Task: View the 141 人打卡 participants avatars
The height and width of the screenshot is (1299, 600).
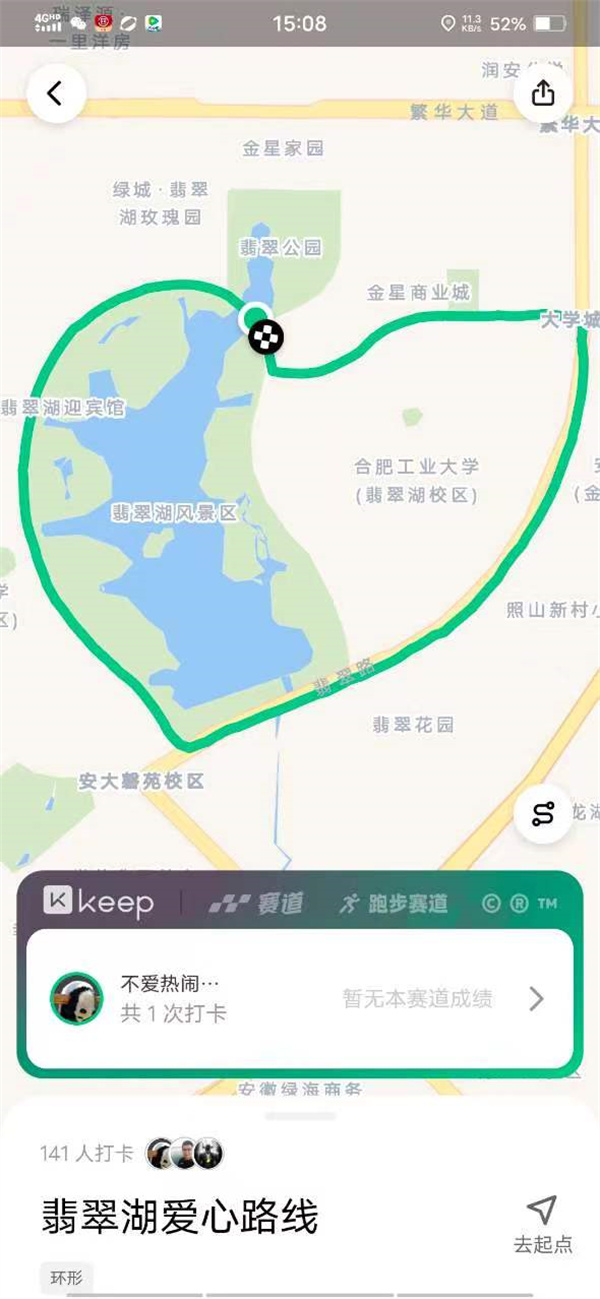Action: pos(185,1153)
